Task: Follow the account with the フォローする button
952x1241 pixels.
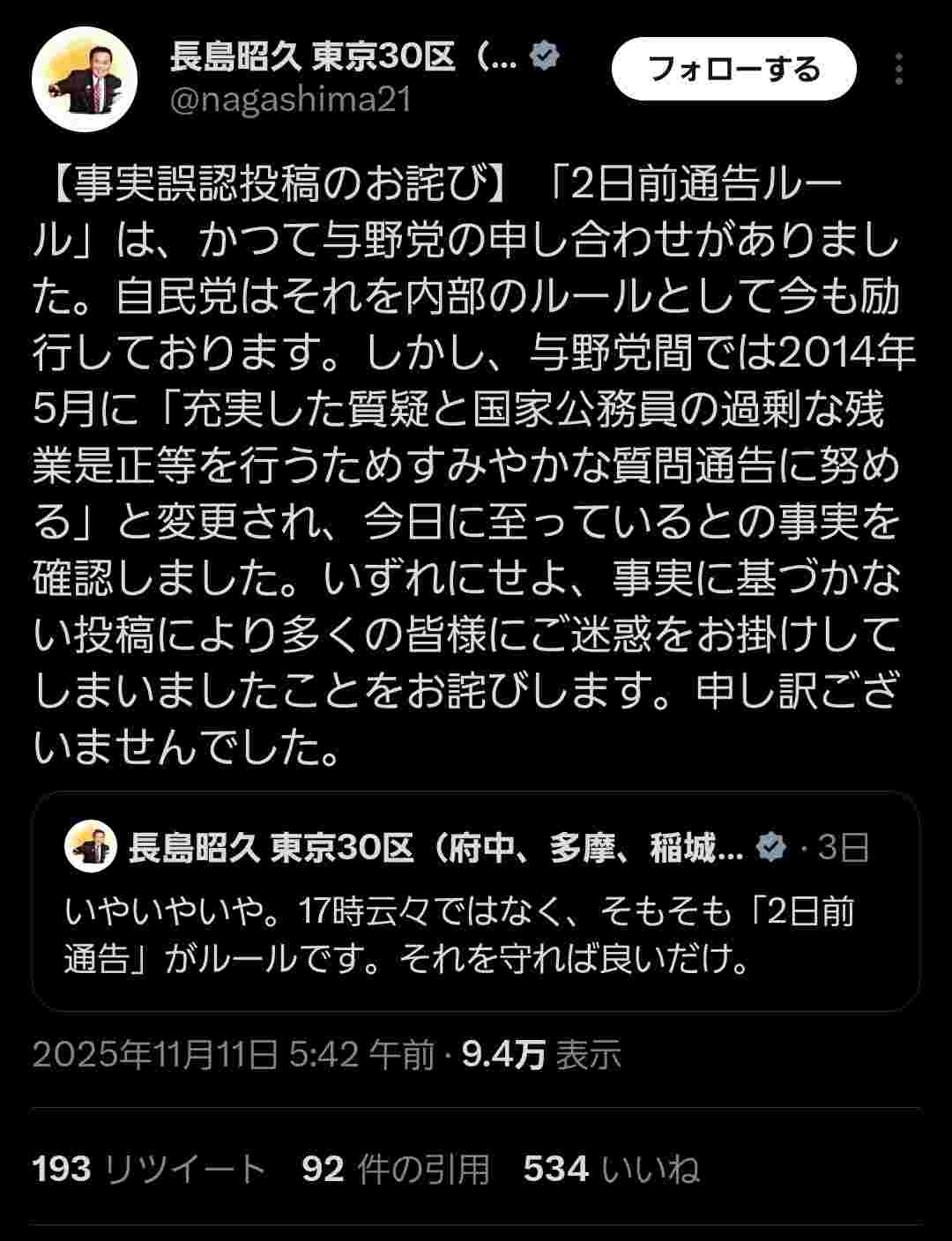Action: coord(733,69)
